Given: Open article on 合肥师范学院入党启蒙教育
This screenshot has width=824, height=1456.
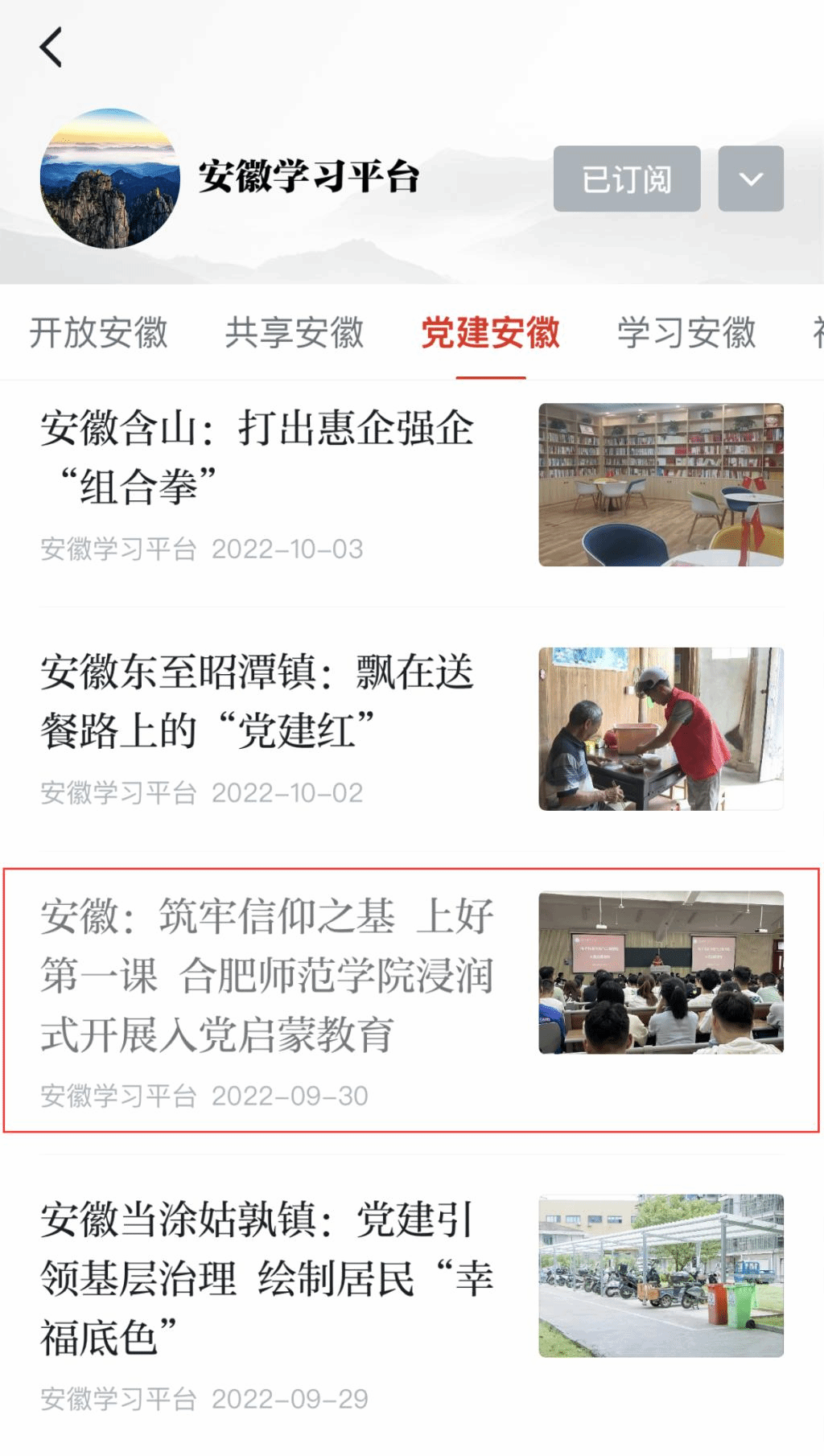Looking at the screenshot, I should [x=266, y=975].
